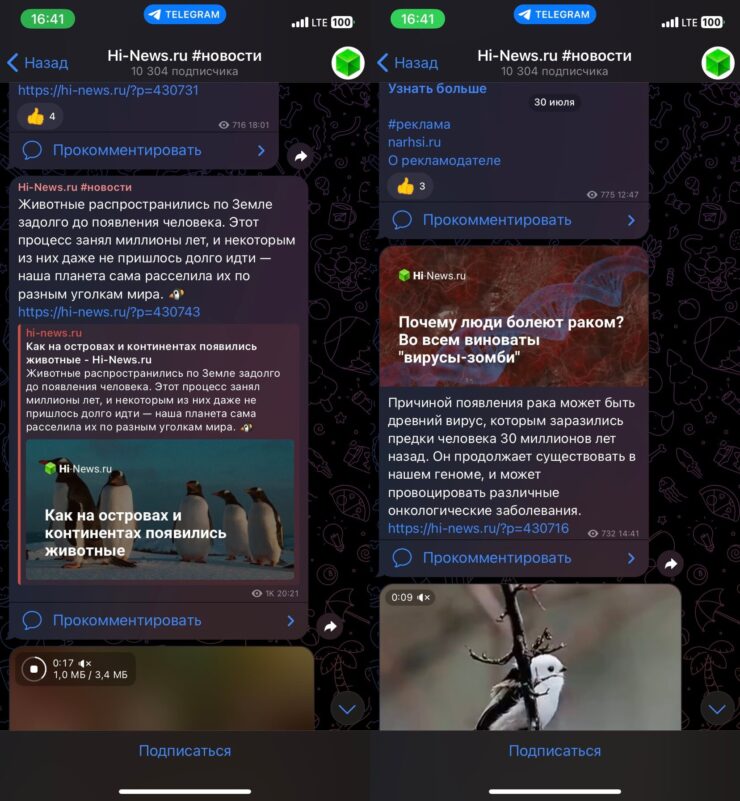Share the post about animals on continents
The width and height of the screenshot is (740, 801).
click(x=329, y=626)
